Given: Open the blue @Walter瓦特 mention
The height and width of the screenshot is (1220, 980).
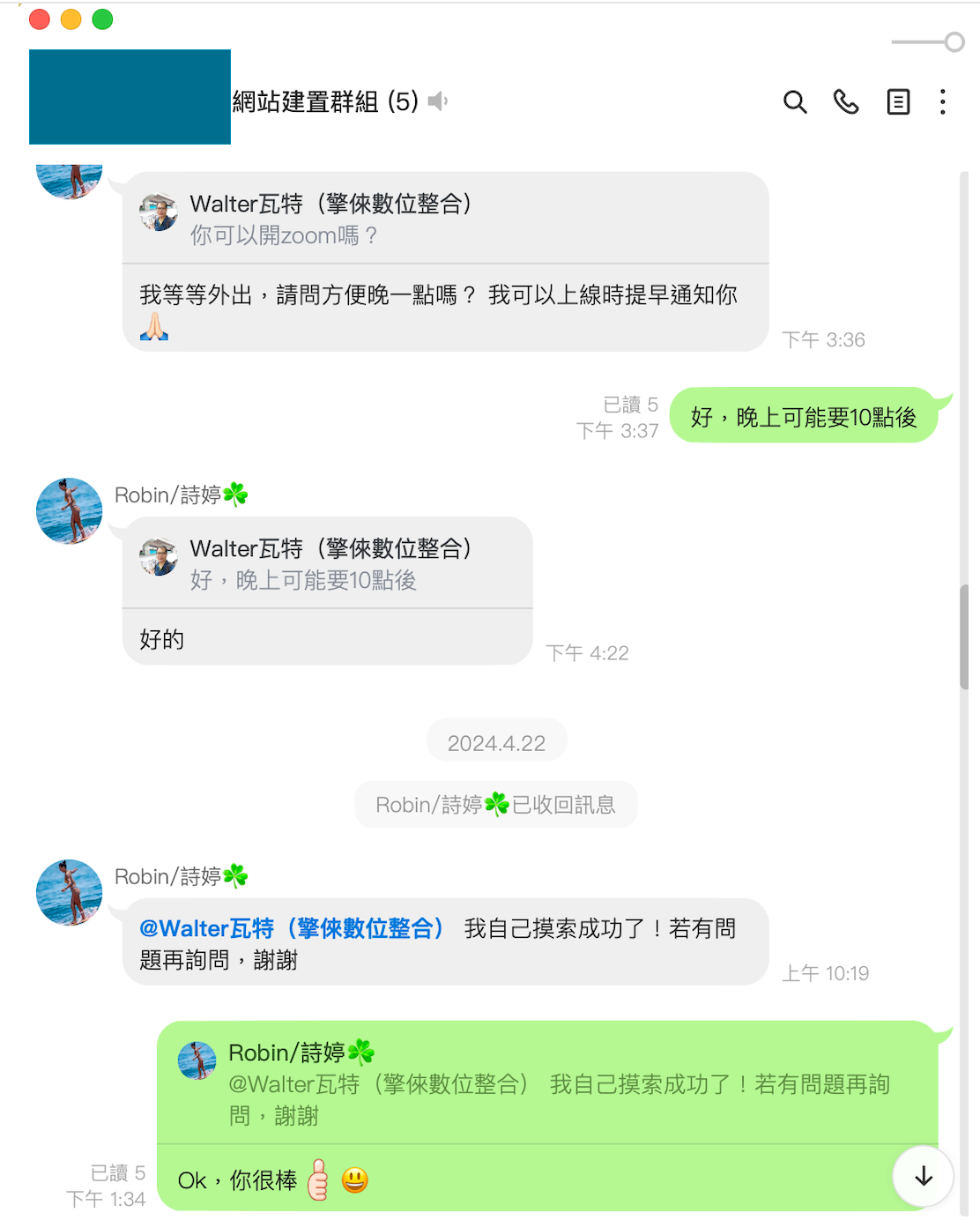Looking at the screenshot, I should 292,928.
